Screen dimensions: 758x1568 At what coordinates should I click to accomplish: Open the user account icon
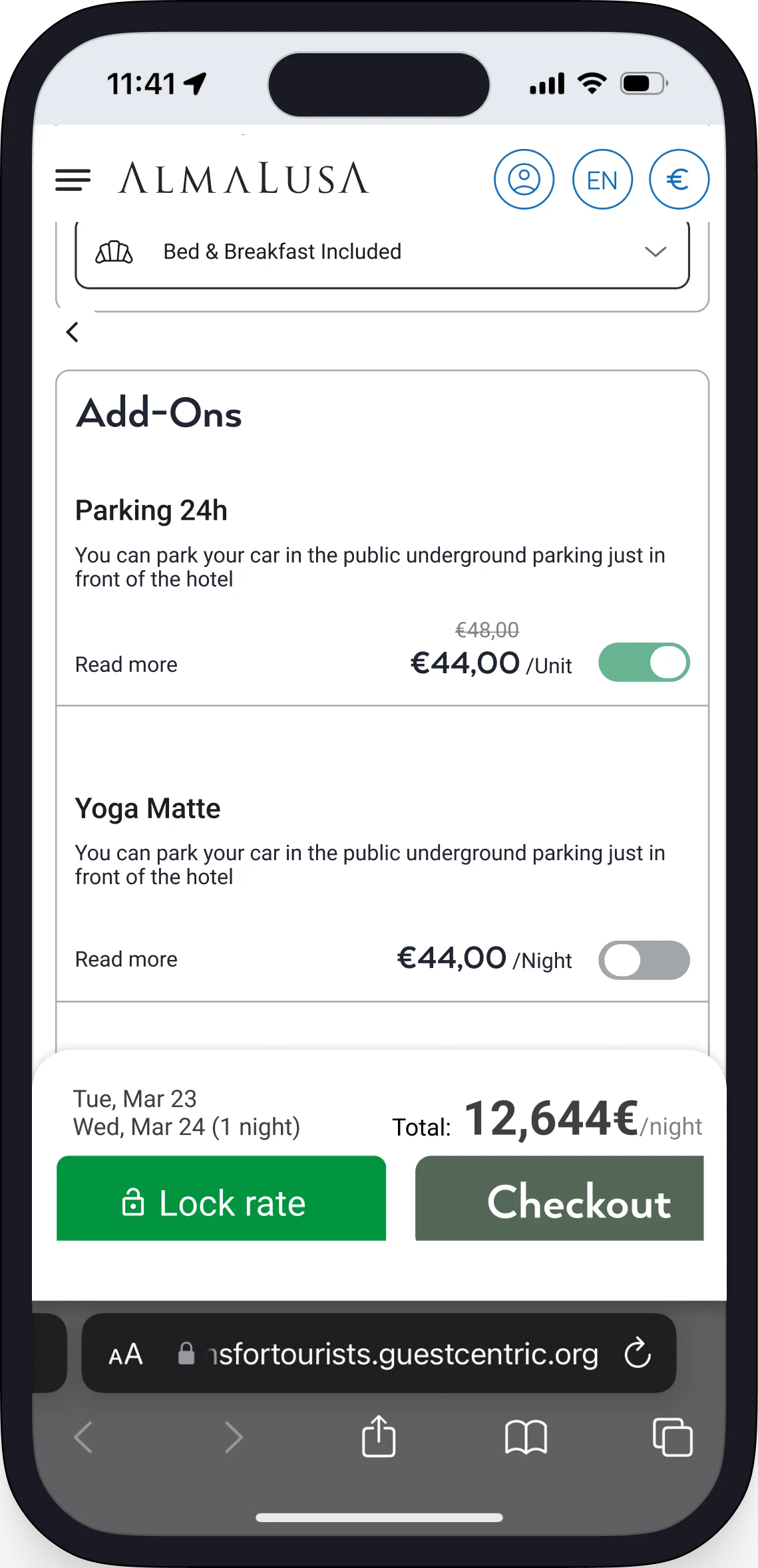click(524, 180)
